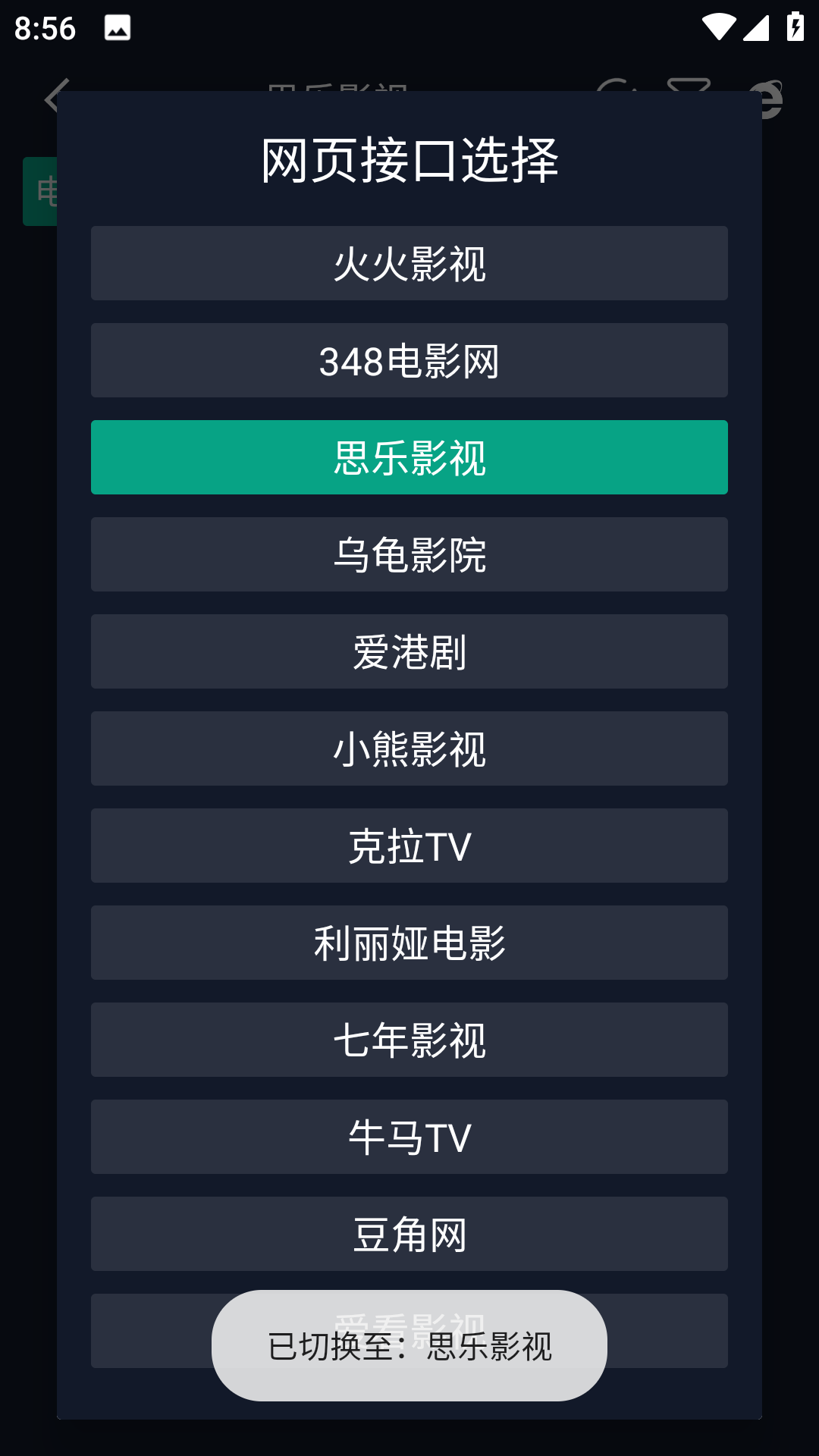Switch source to 豆角网
This screenshot has height=1456, width=819.
pos(409,1234)
